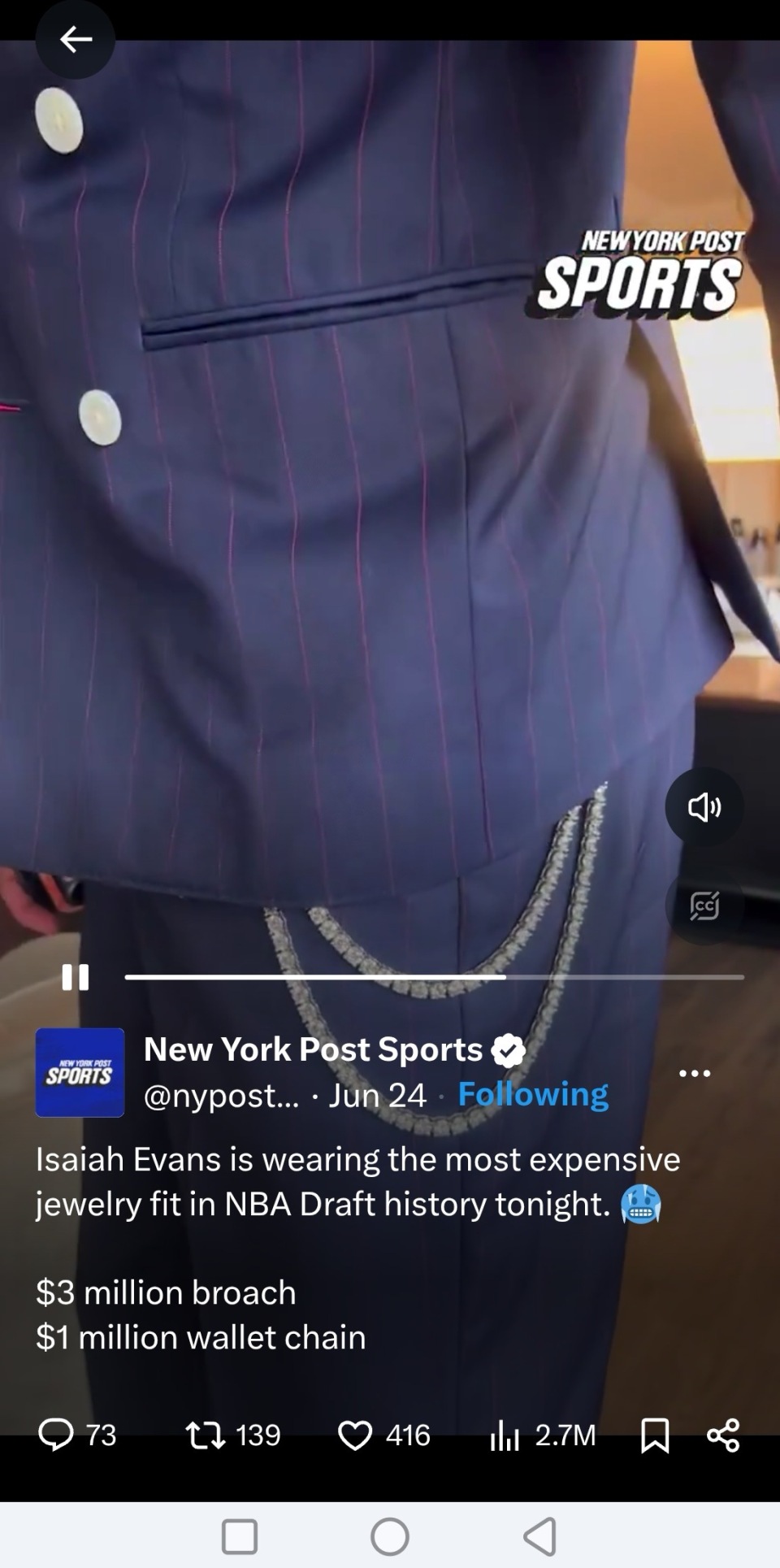Open New York Post Sports profile picture

coord(80,1072)
